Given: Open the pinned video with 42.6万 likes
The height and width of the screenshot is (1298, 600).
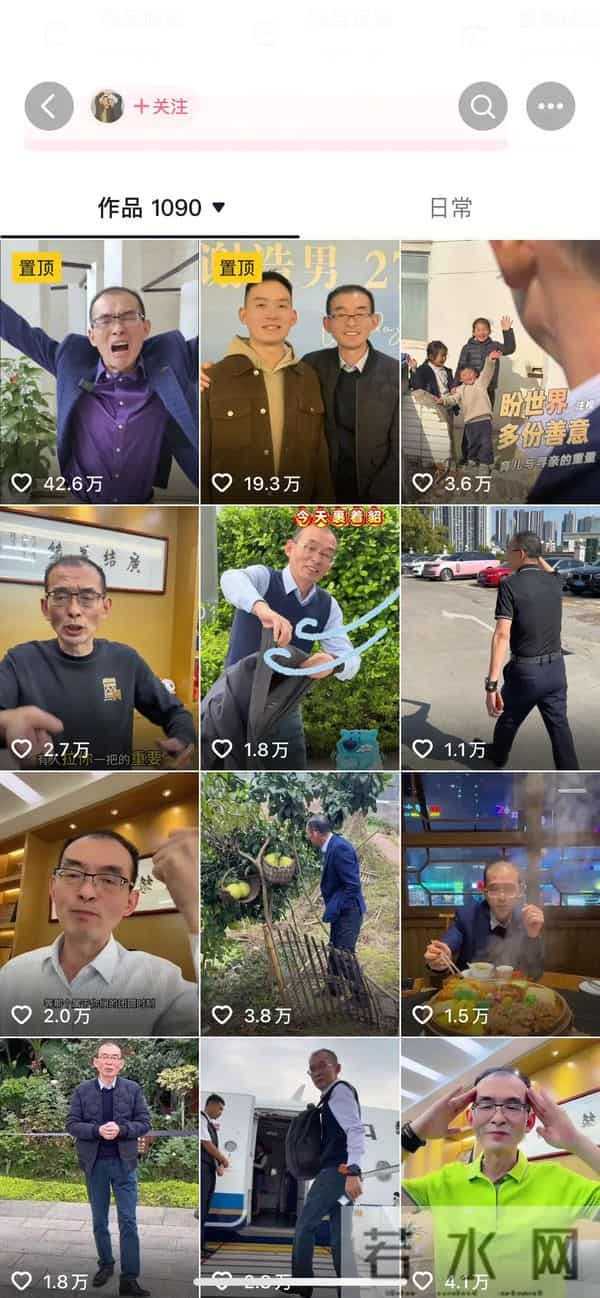Looking at the screenshot, I should click(x=99, y=370).
